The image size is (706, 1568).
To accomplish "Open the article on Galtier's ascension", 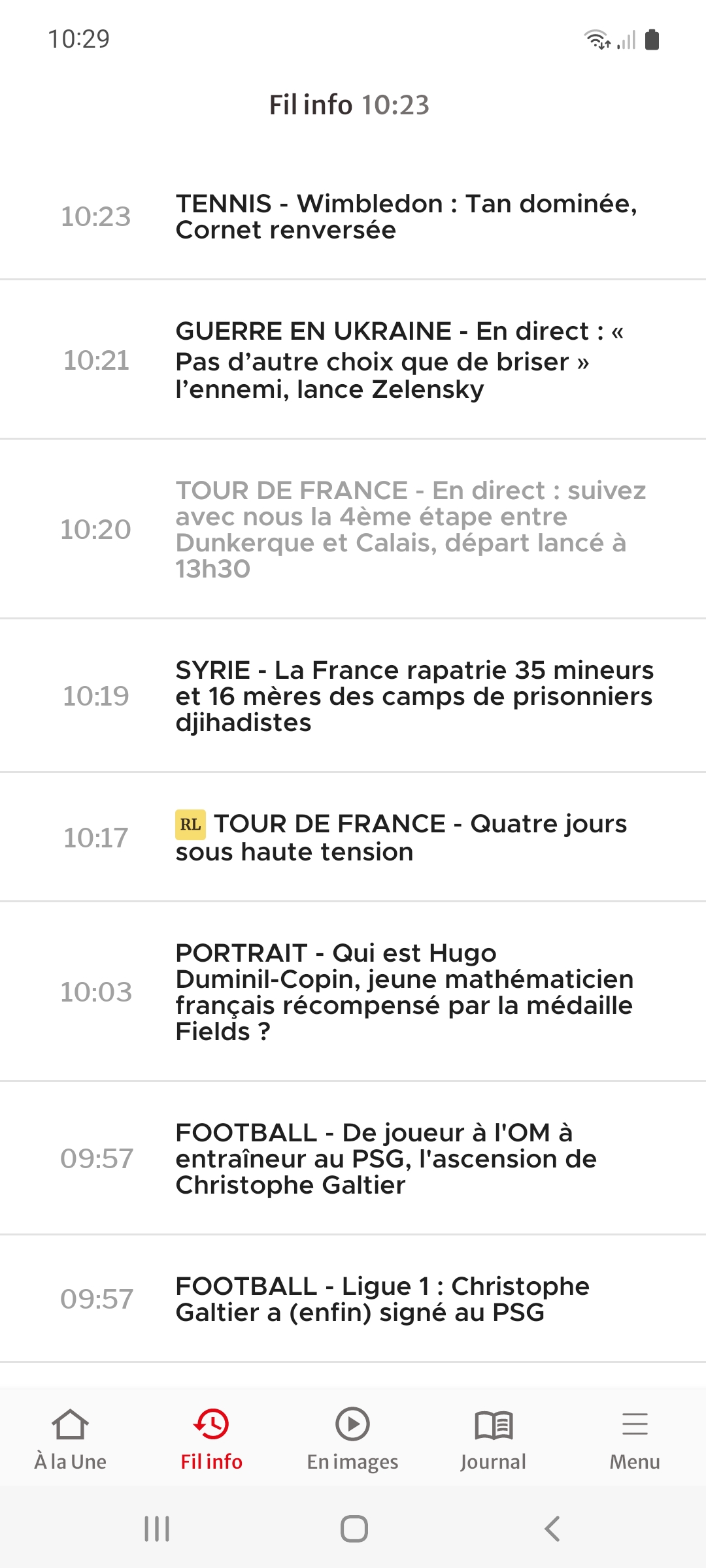I will coord(353,1158).
